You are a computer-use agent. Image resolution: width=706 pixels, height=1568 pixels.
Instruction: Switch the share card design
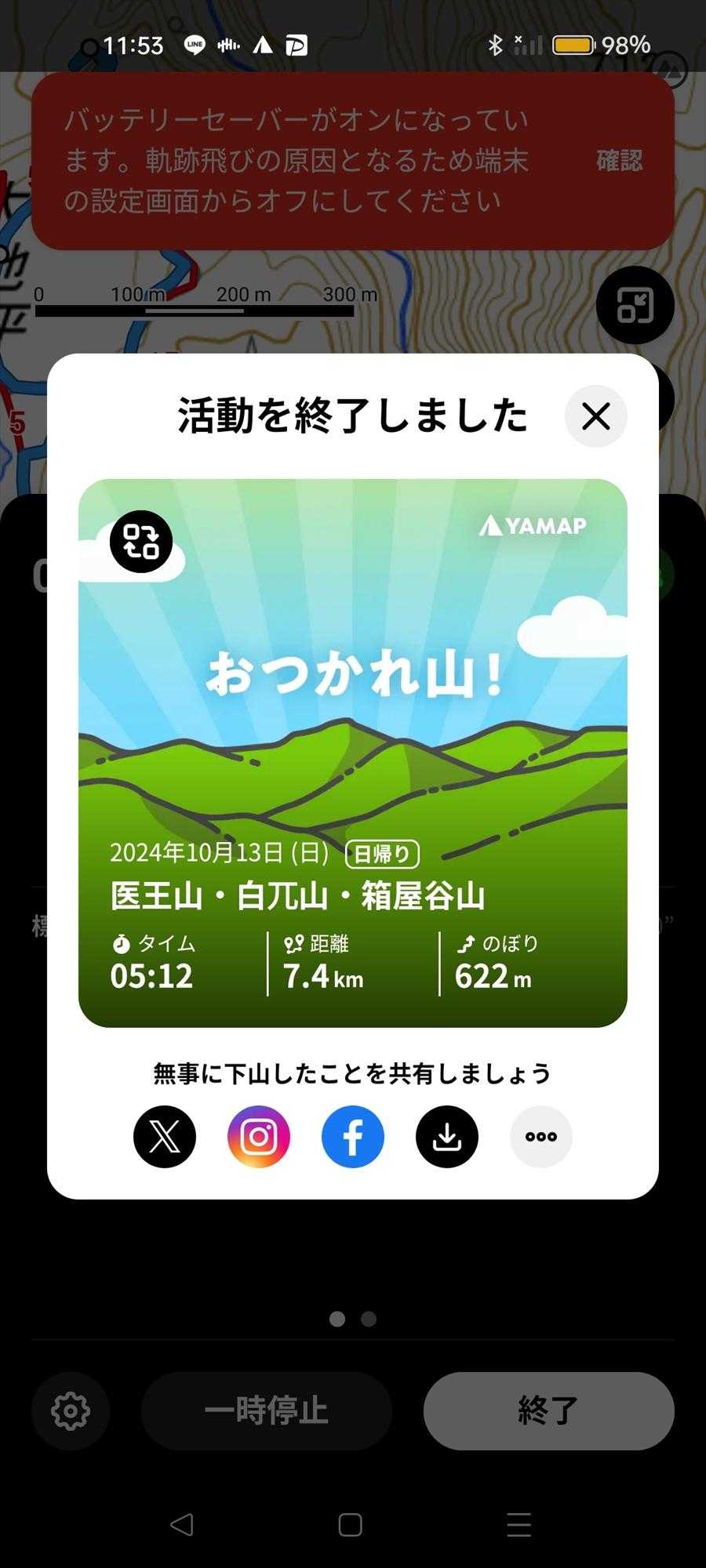(x=141, y=541)
